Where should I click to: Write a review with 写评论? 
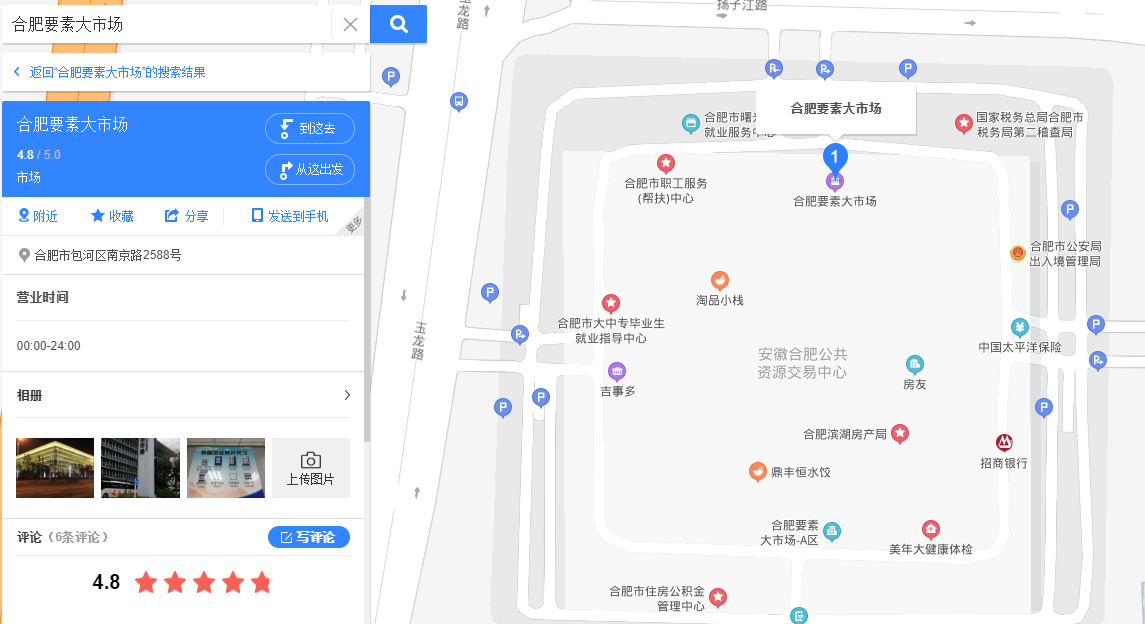coord(309,537)
